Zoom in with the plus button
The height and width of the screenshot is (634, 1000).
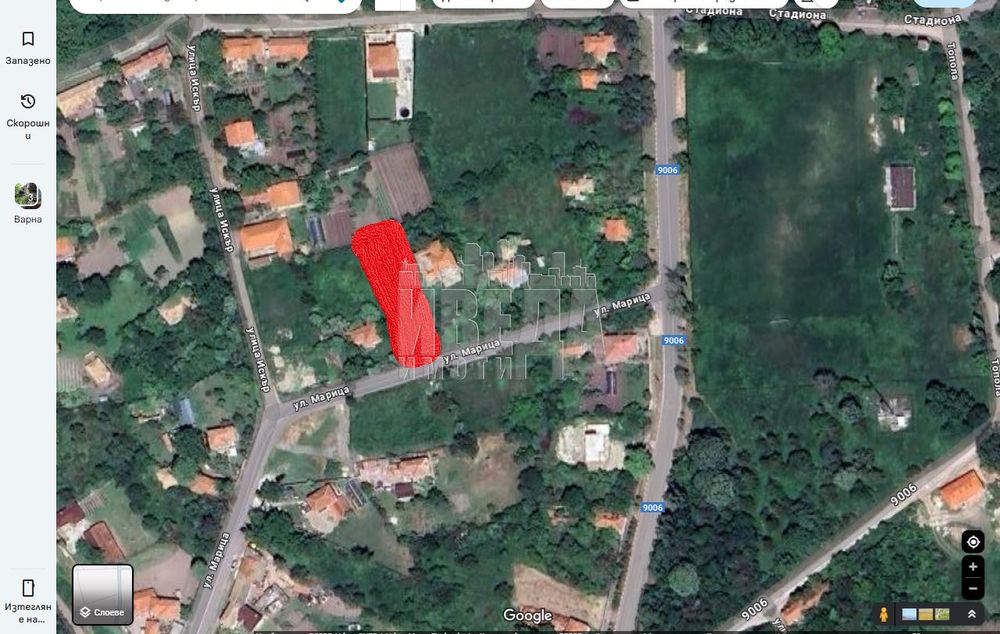click(973, 567)
